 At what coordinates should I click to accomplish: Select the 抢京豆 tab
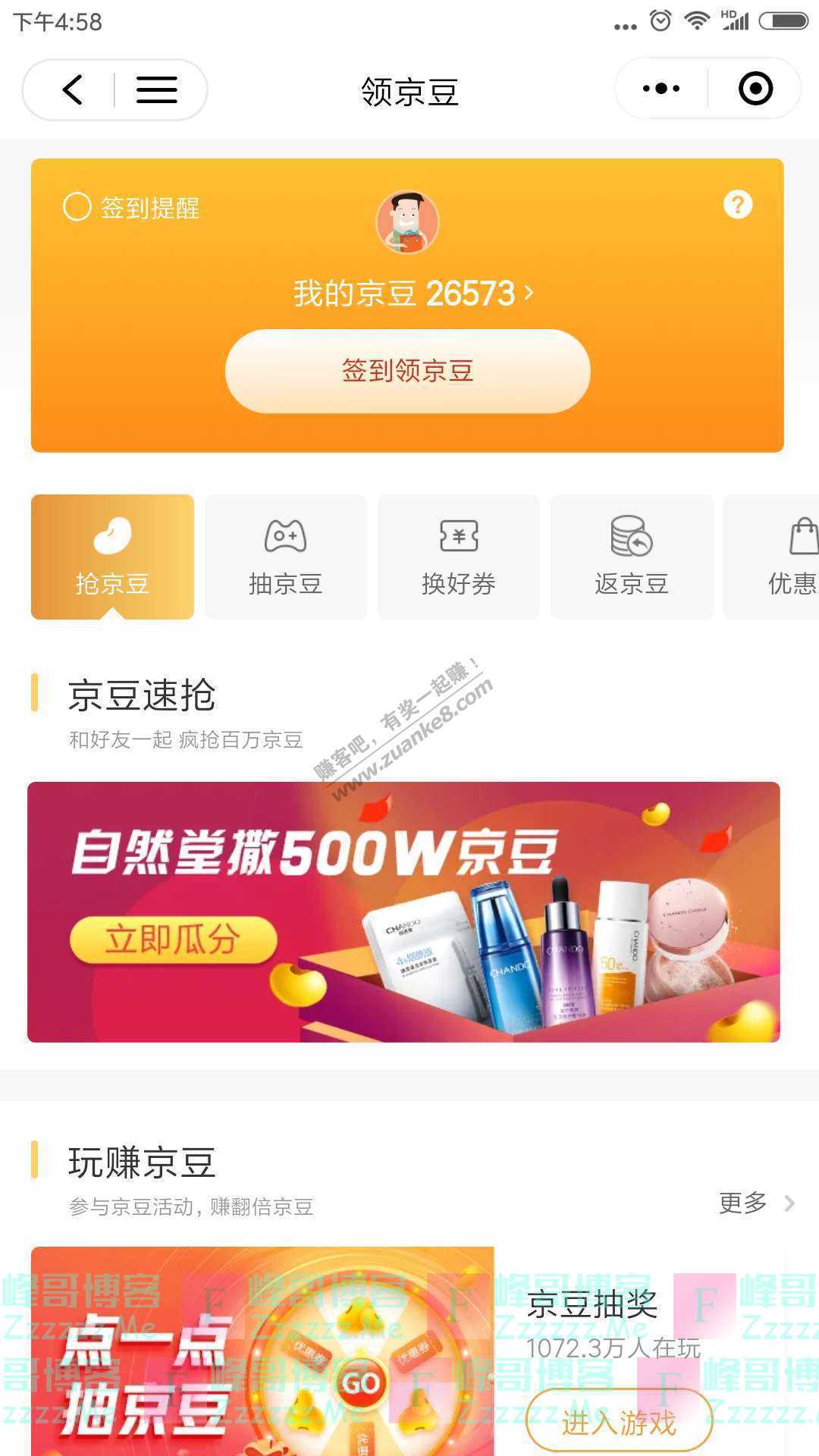pos(112,557)
